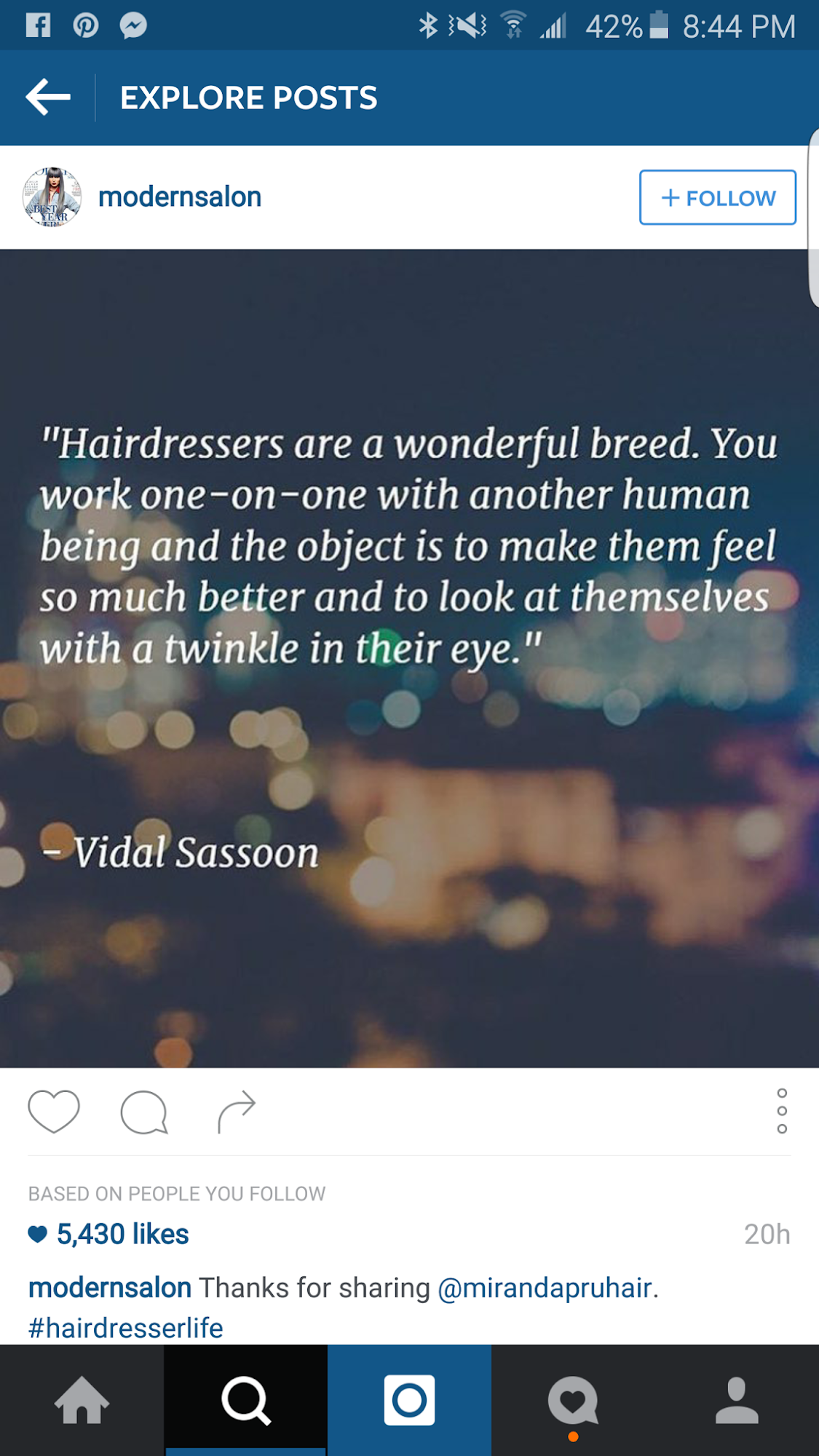Open modernsalon profile picture
The width and height of the screenshot is (819, 1456).
pos(52,197)
